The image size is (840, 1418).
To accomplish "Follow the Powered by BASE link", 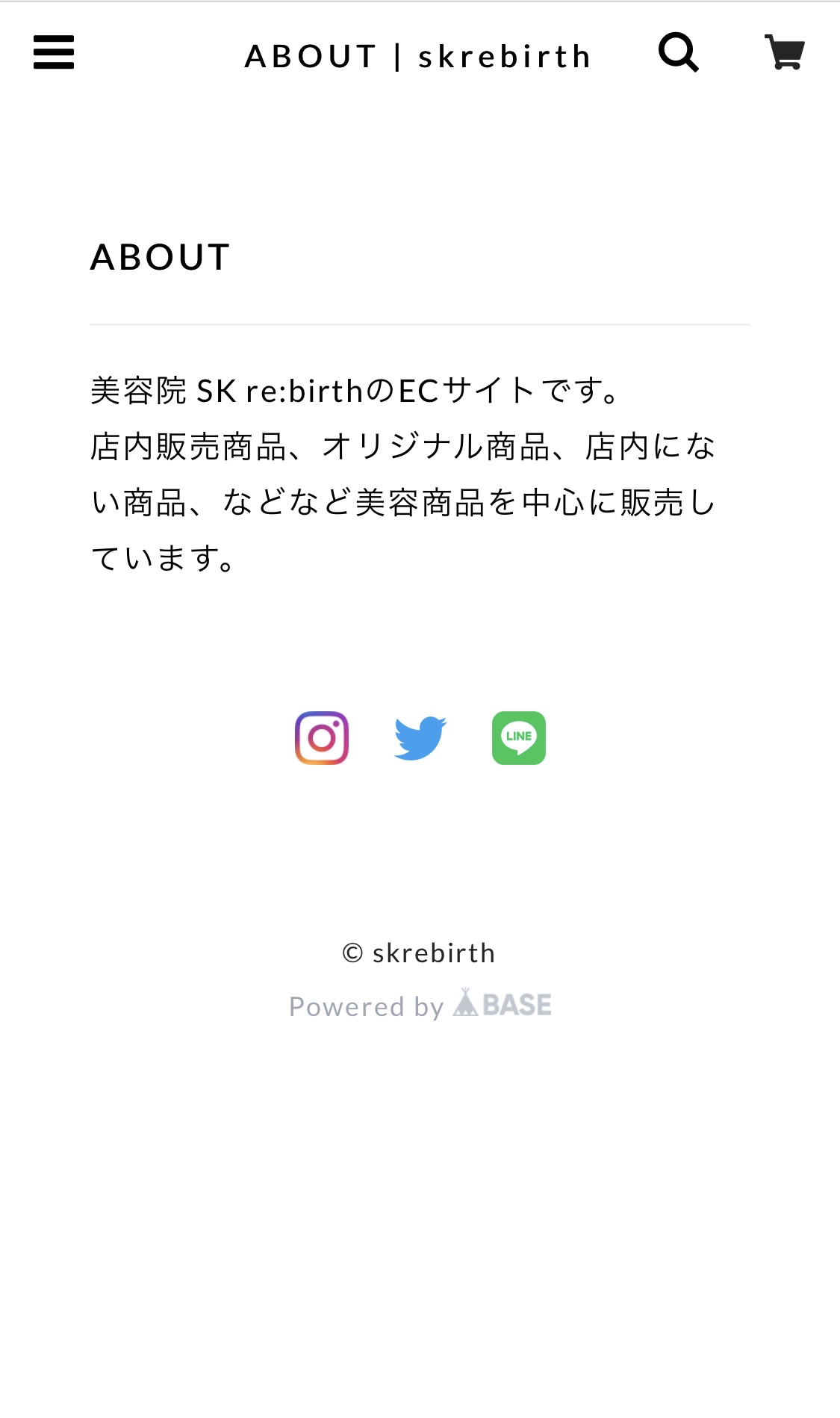I will (x=420, y=1005).
